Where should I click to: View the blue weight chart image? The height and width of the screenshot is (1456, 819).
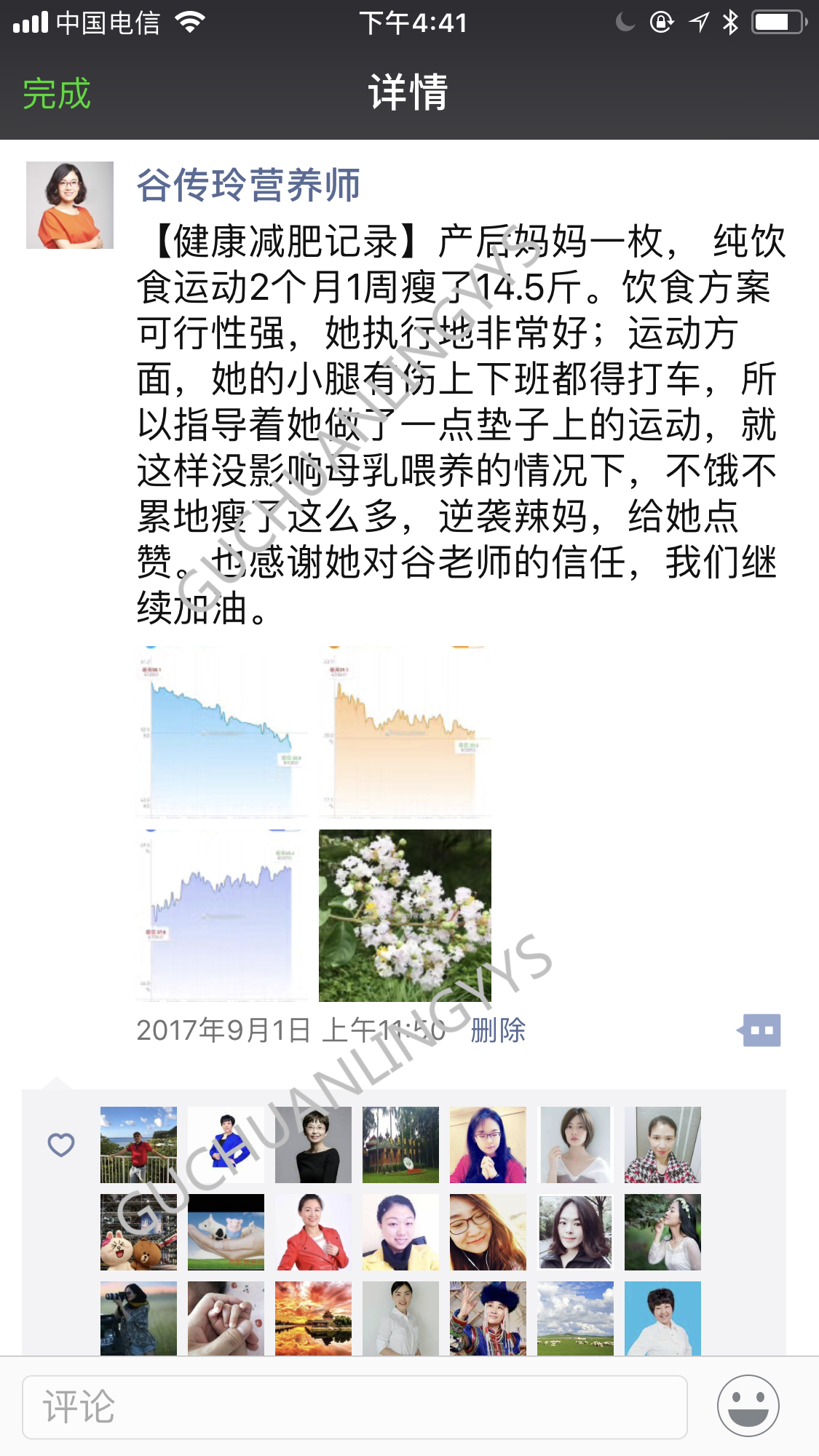coord(223,731)
